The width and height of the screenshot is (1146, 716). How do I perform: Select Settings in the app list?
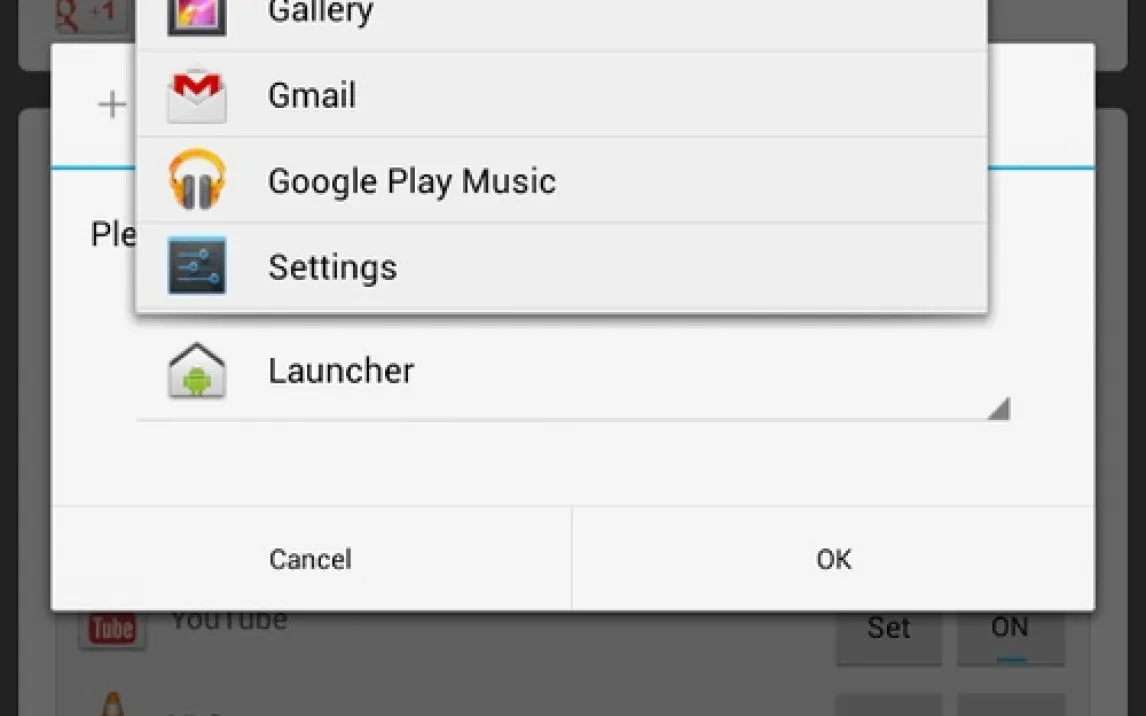pyautogui.click(x=560, y=267)
